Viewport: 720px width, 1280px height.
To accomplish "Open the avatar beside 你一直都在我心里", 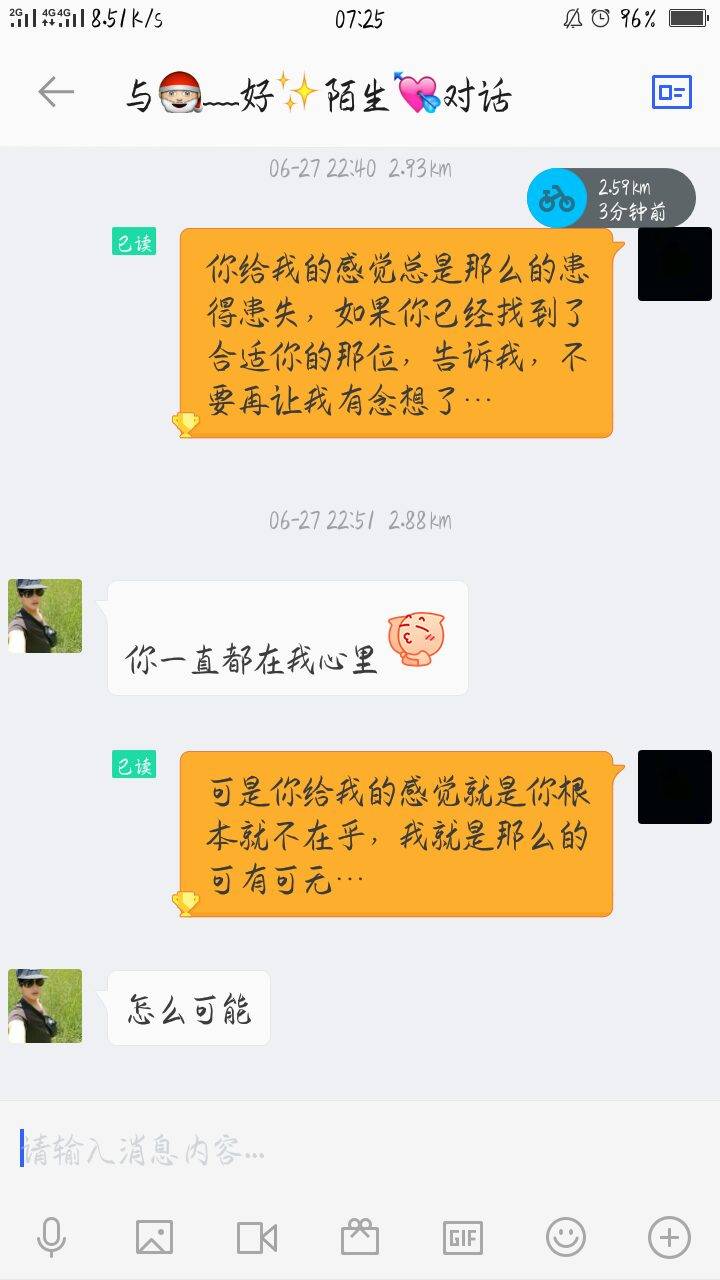I will click(45, 616).
